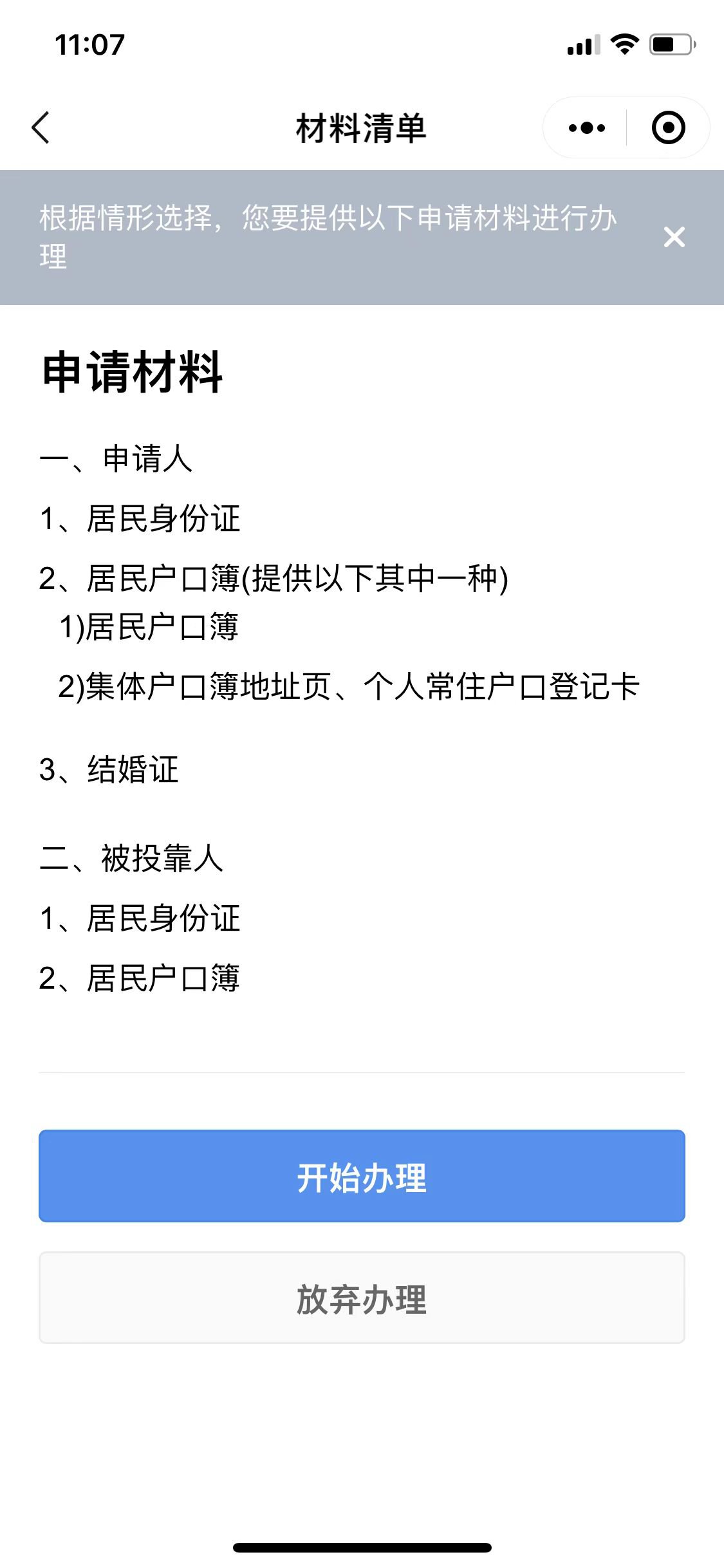Viewport: 724px width, 1568px height.
Task: Go back from 材料清单 page
Action: [41, 127]
